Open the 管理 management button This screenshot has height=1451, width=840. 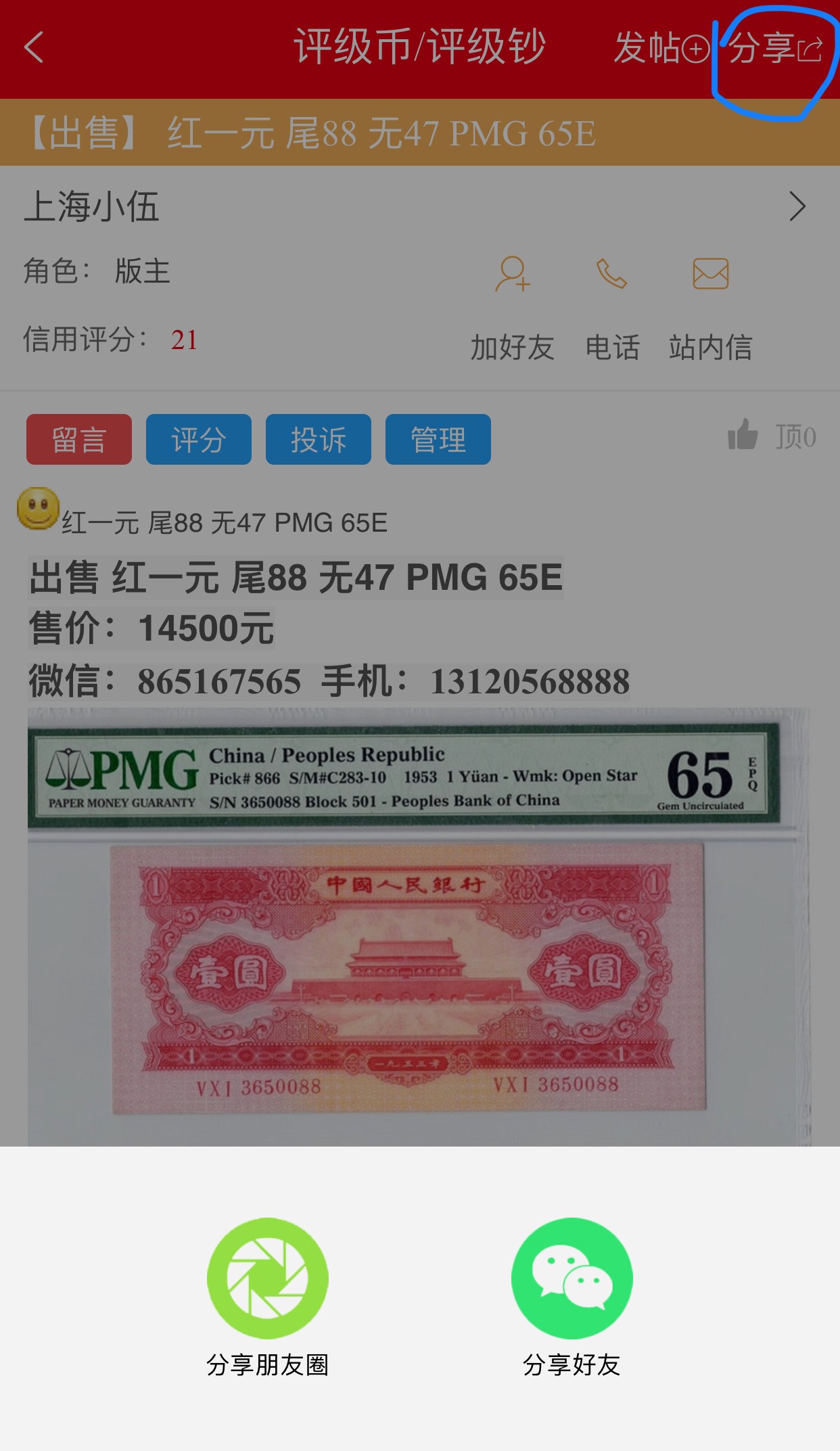(x=438, y=440)
